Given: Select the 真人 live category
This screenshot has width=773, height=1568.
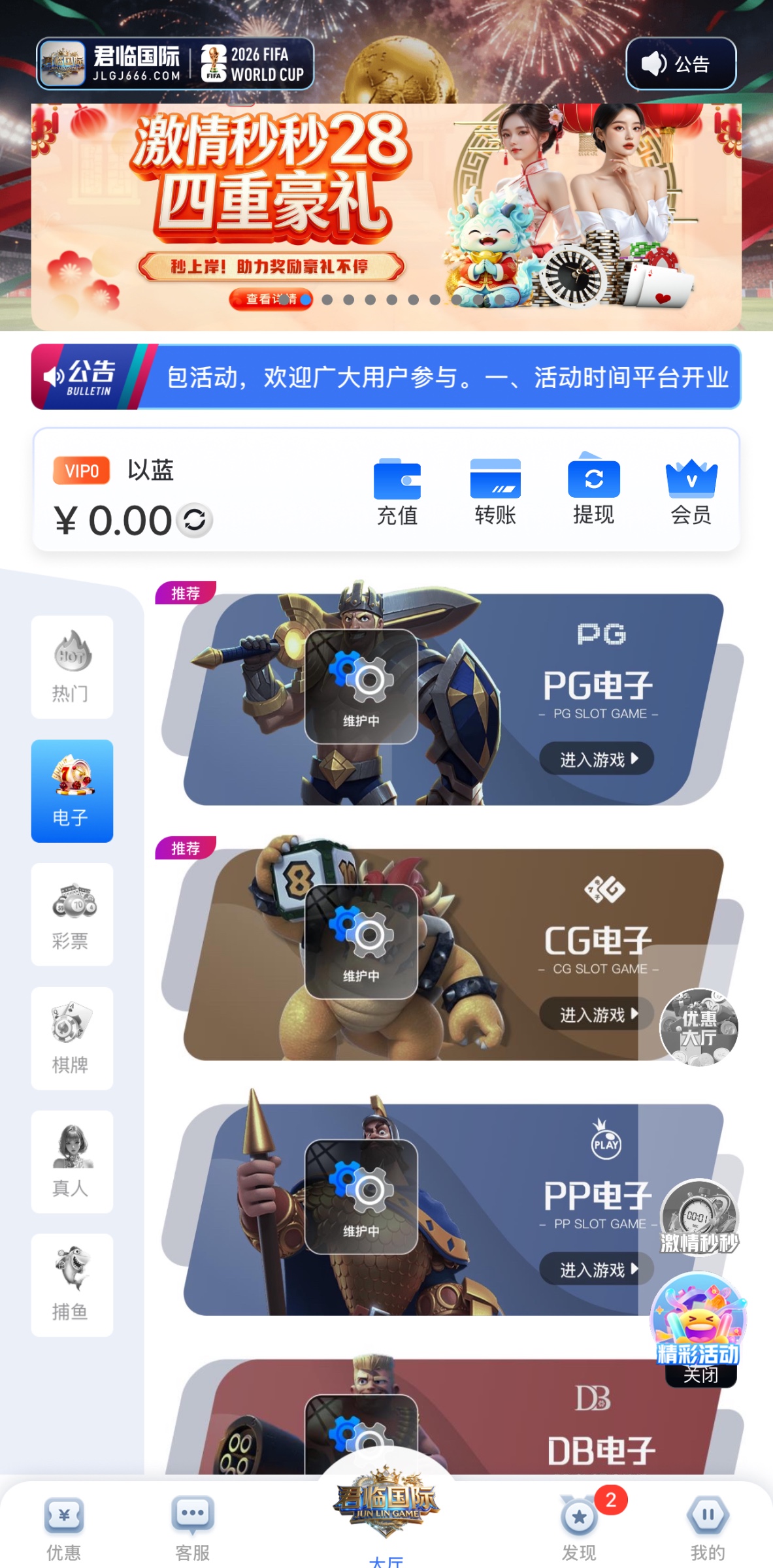Looking at the screenshot, I should [72, 1162].
